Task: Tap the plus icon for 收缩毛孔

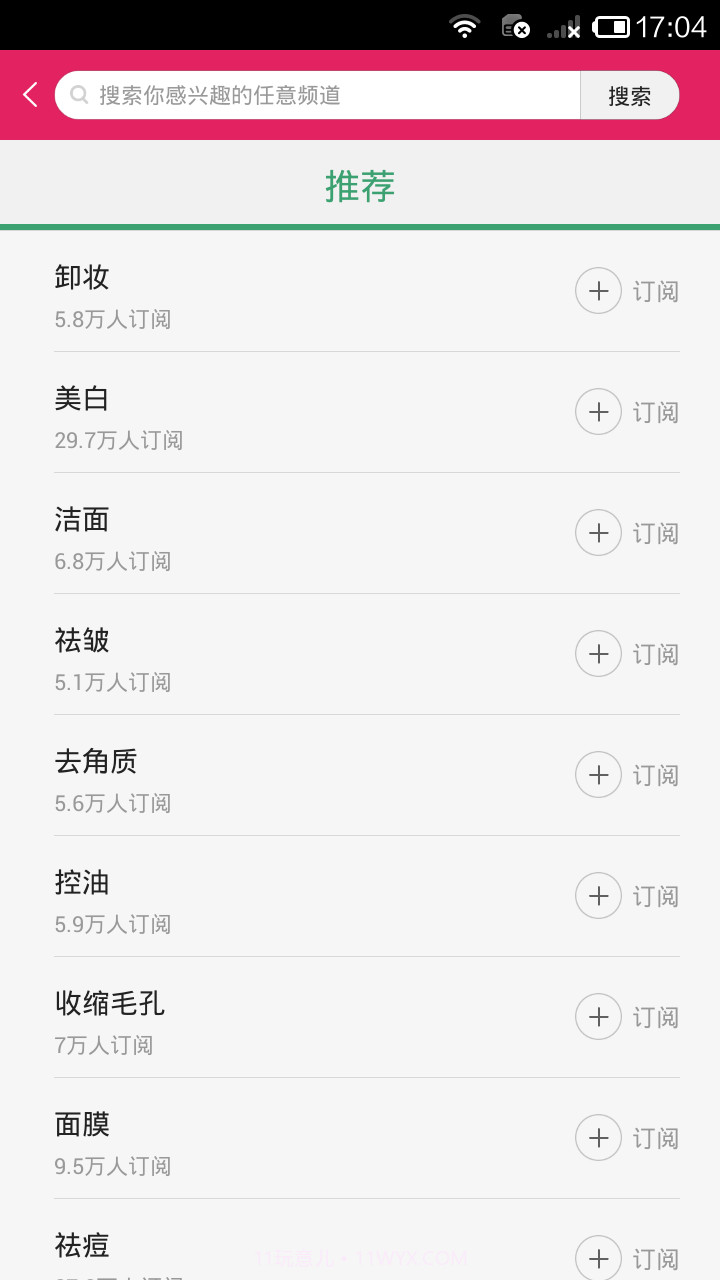Action: pos(598,1017)
